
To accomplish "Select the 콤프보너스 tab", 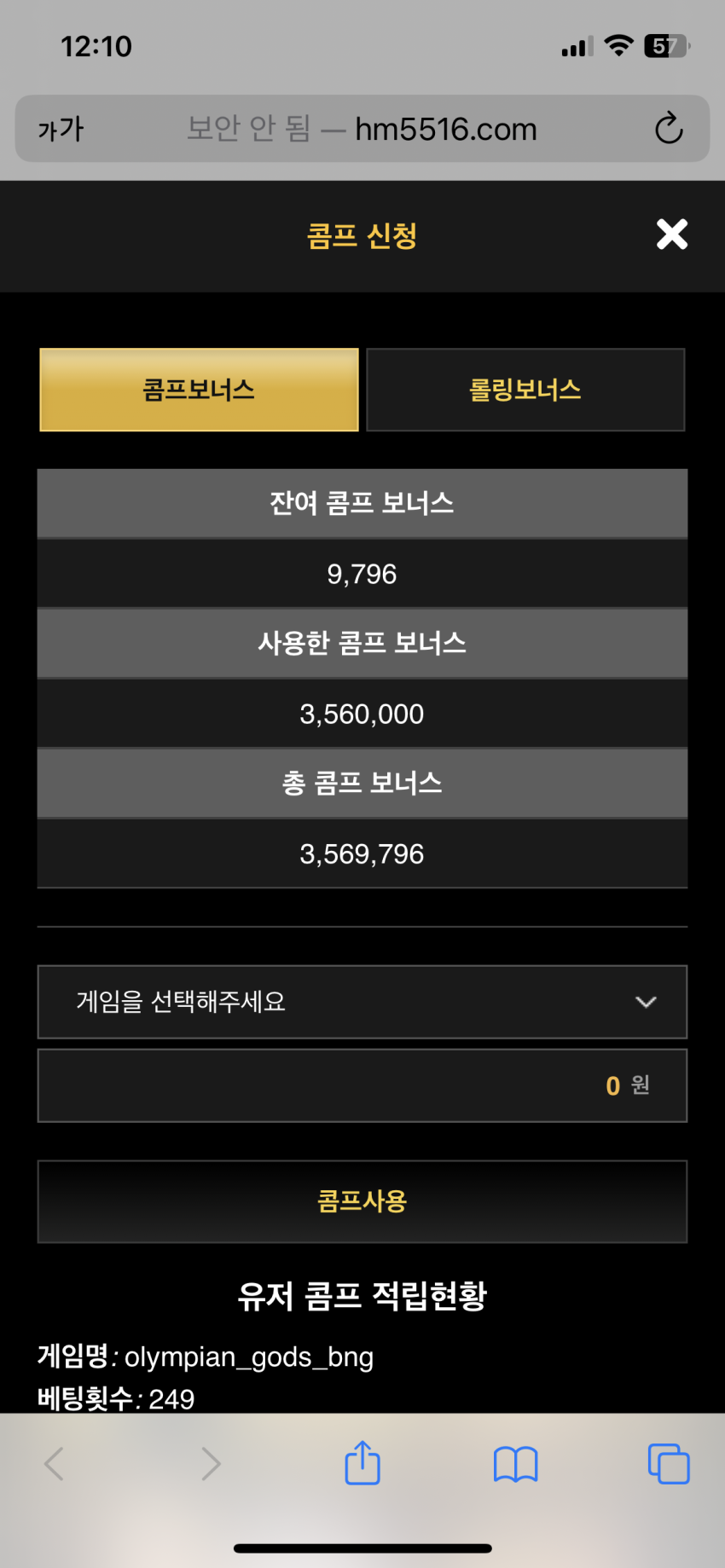I will 199,390.
